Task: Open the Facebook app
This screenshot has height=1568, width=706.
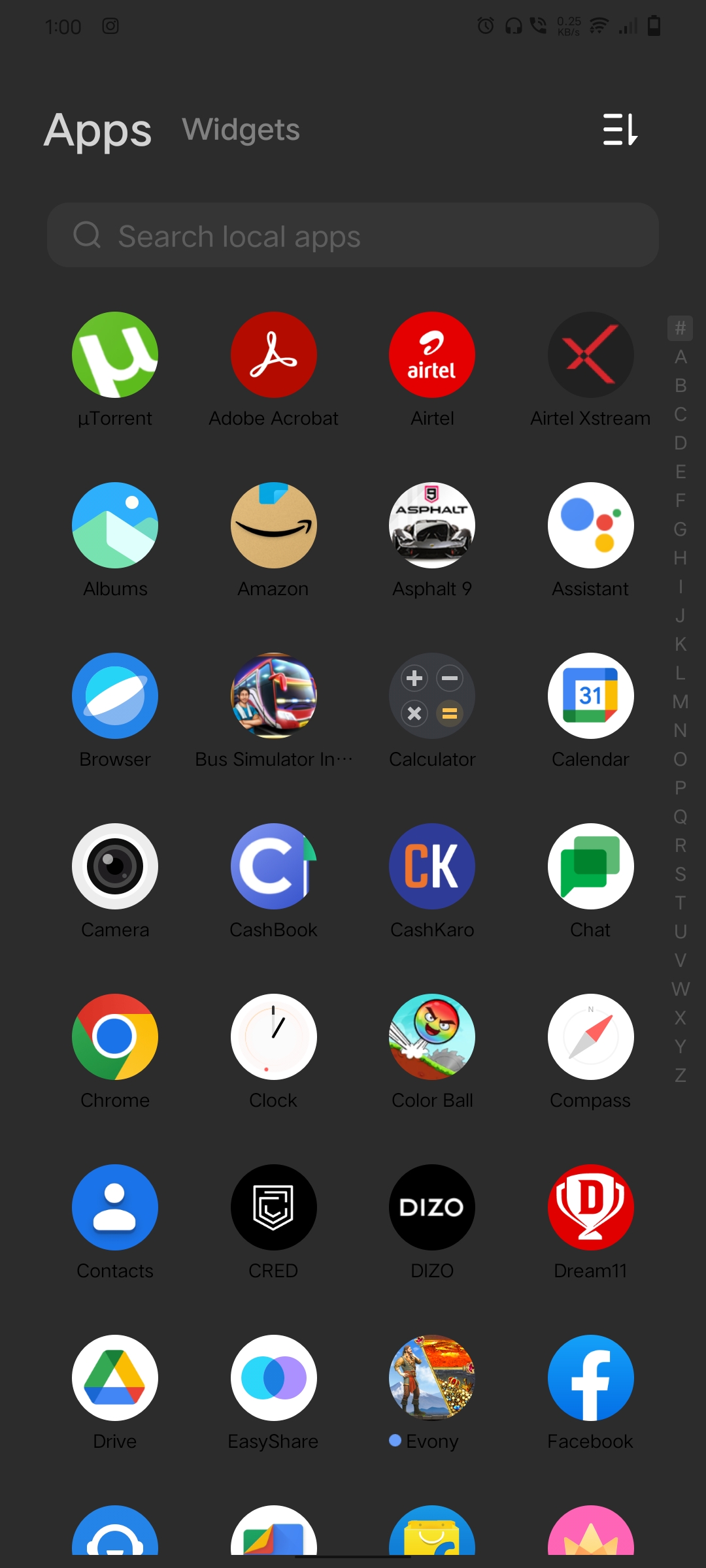Action: click(590, 1378)
